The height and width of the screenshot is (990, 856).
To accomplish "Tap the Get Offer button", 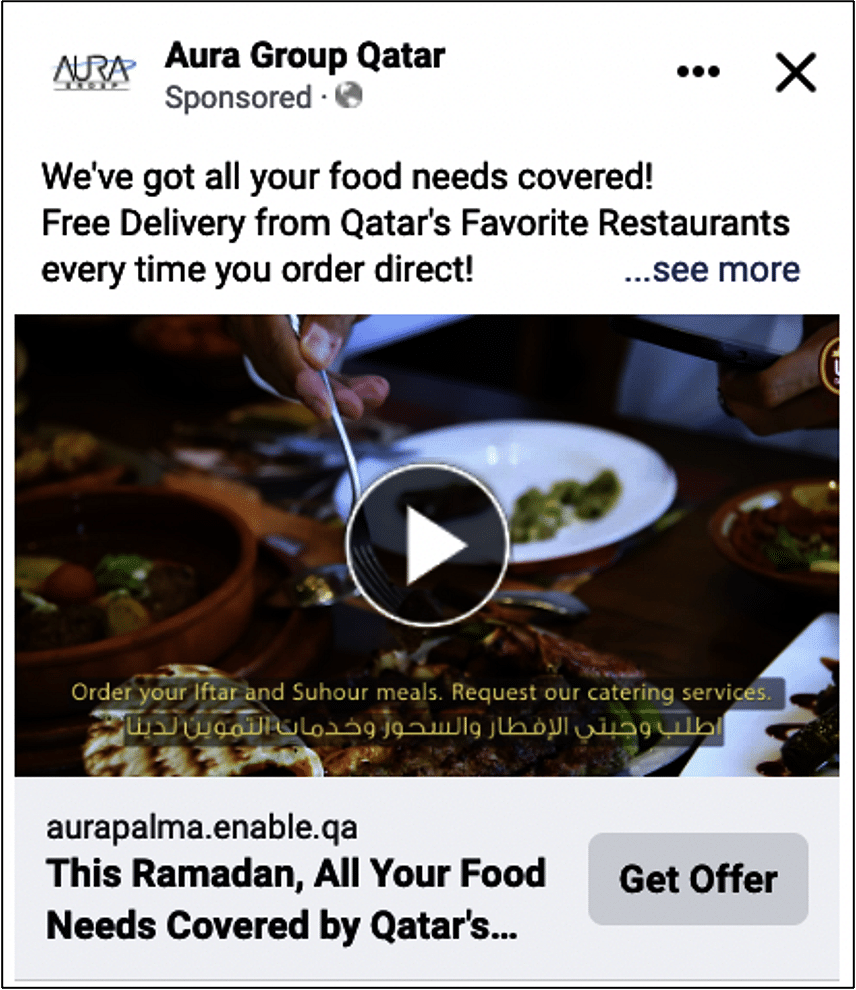I will [x=697, y=879].
